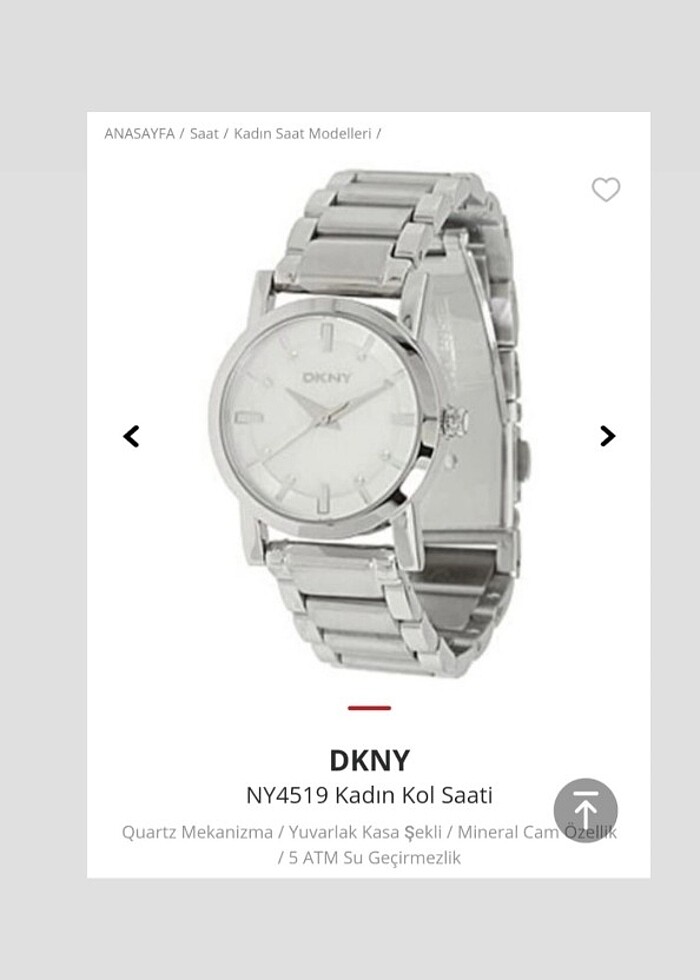The image size is (700, 980).
Task: Open the Kadın Saat Modelleri breadcrumb
Action: point(302,133)
